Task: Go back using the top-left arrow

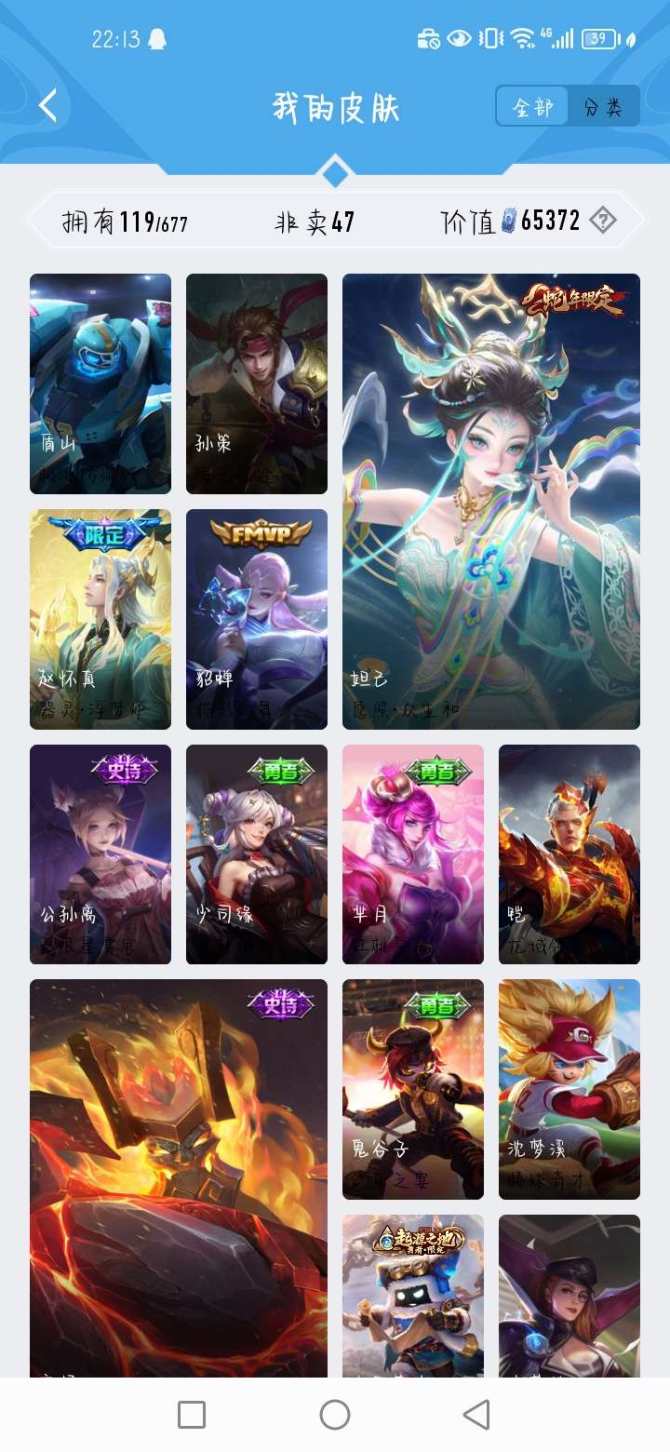Action: (48, 106)
